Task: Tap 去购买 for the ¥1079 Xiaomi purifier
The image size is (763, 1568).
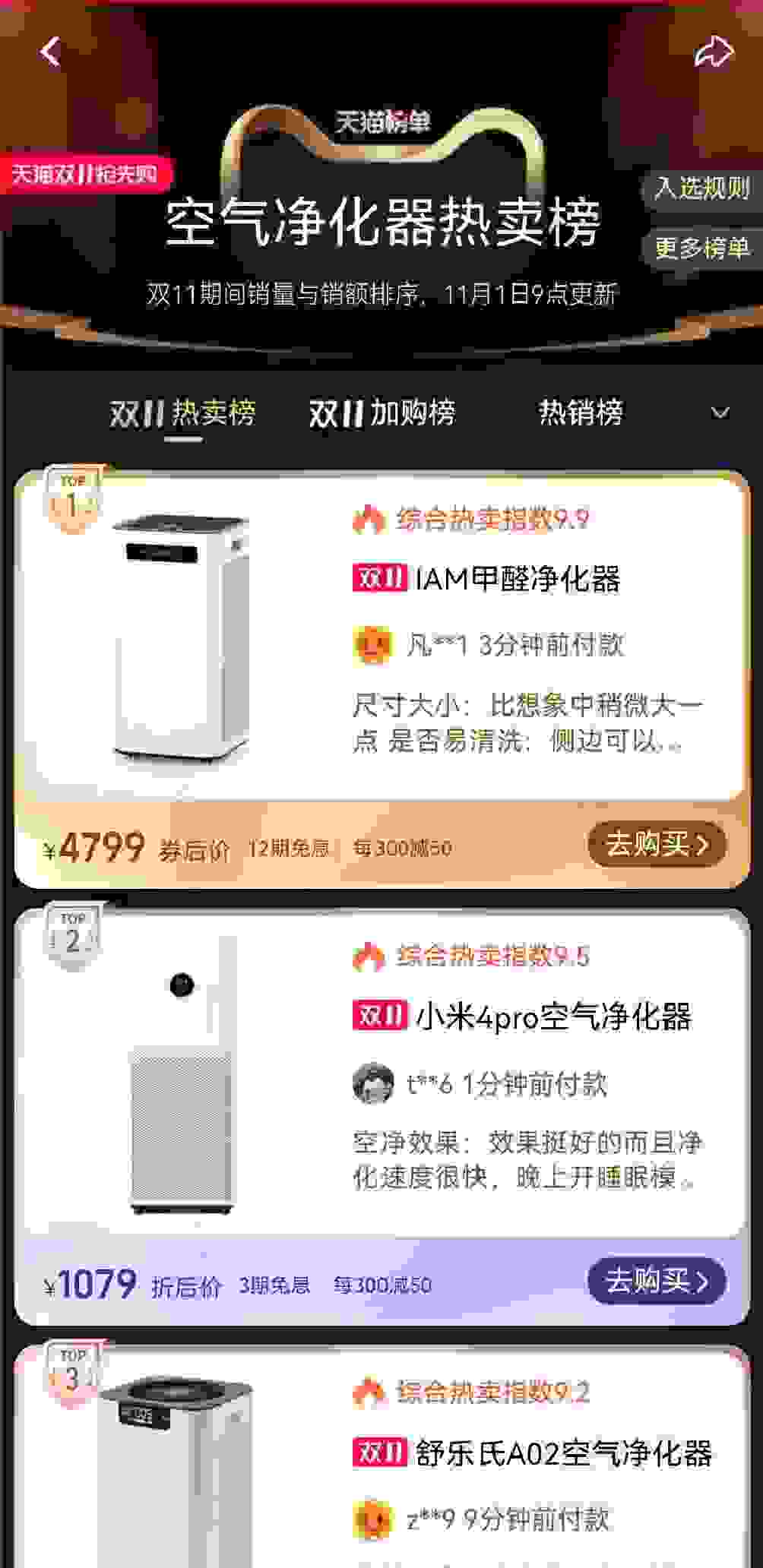Action: pos(657,1281)
